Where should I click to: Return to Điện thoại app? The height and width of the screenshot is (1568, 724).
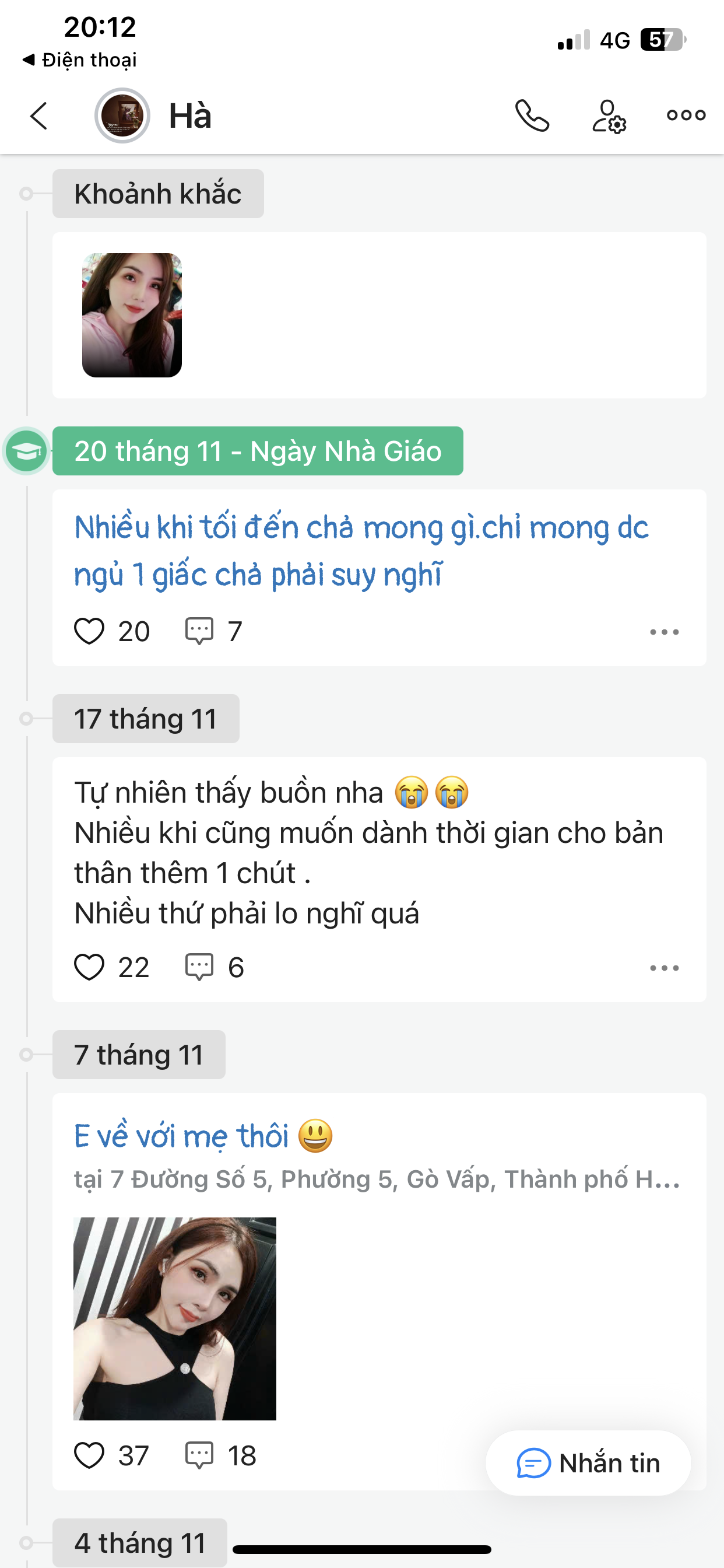[x=79, y=60]
